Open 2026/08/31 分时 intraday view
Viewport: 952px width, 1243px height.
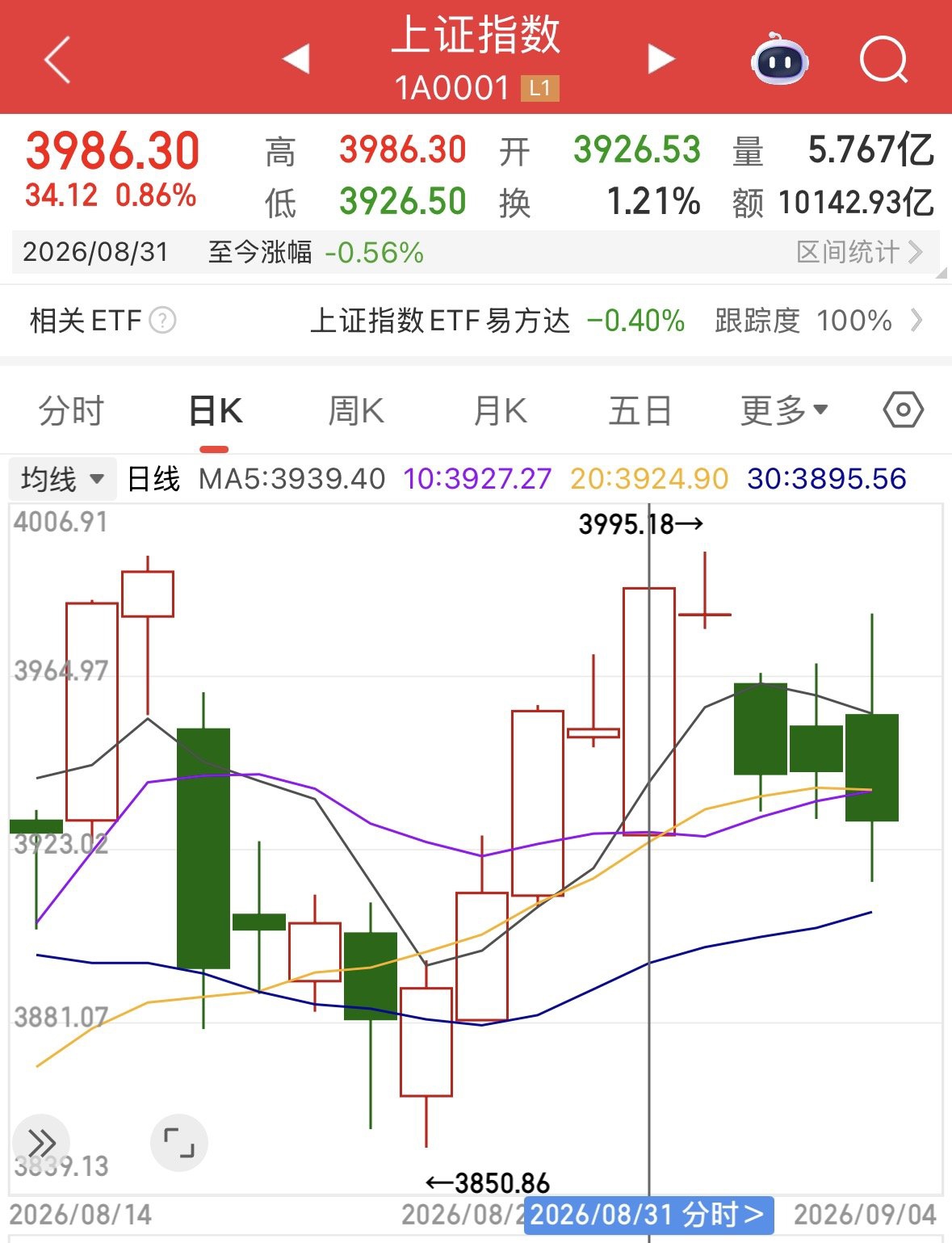[x=648, y=1215]
